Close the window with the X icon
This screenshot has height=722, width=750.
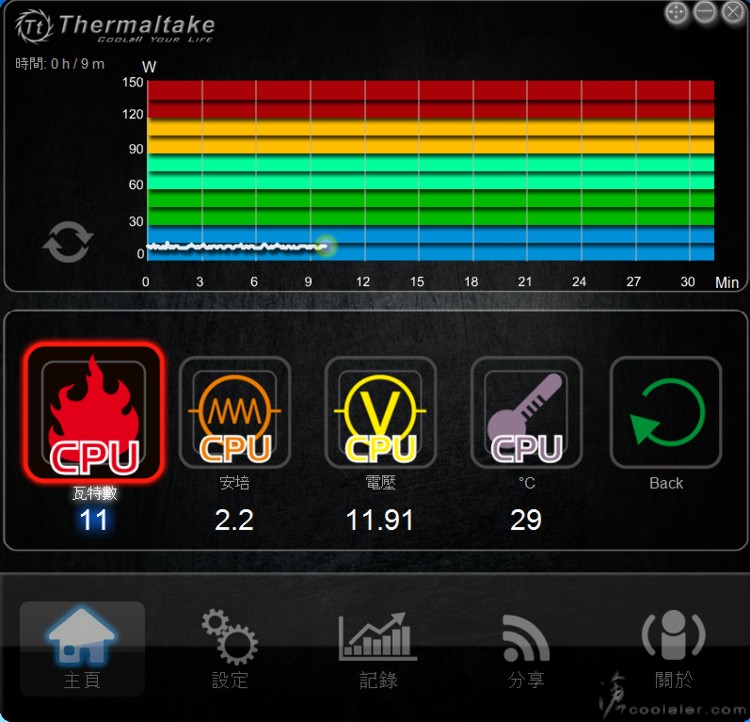coord(732,12)
